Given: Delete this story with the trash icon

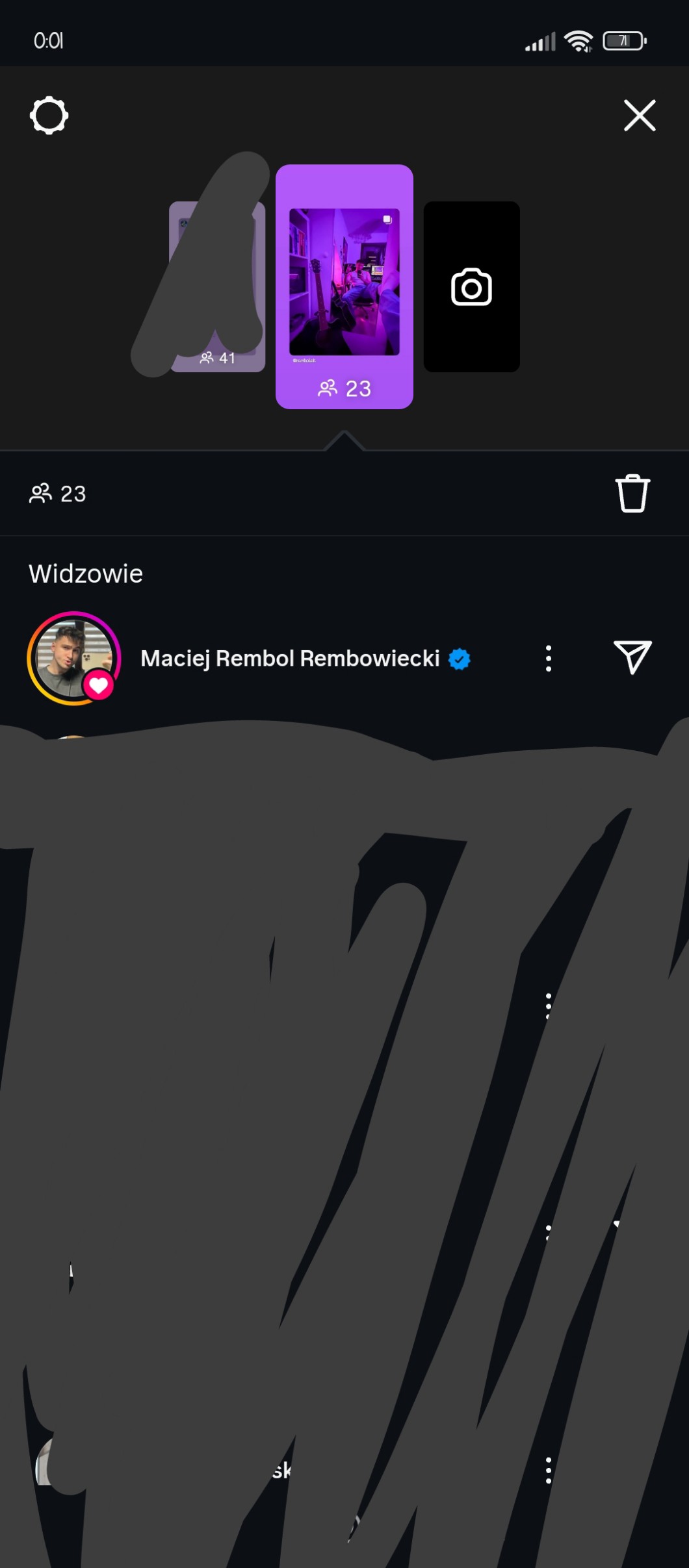Looking at the screenshot, I should click(632, 494).
